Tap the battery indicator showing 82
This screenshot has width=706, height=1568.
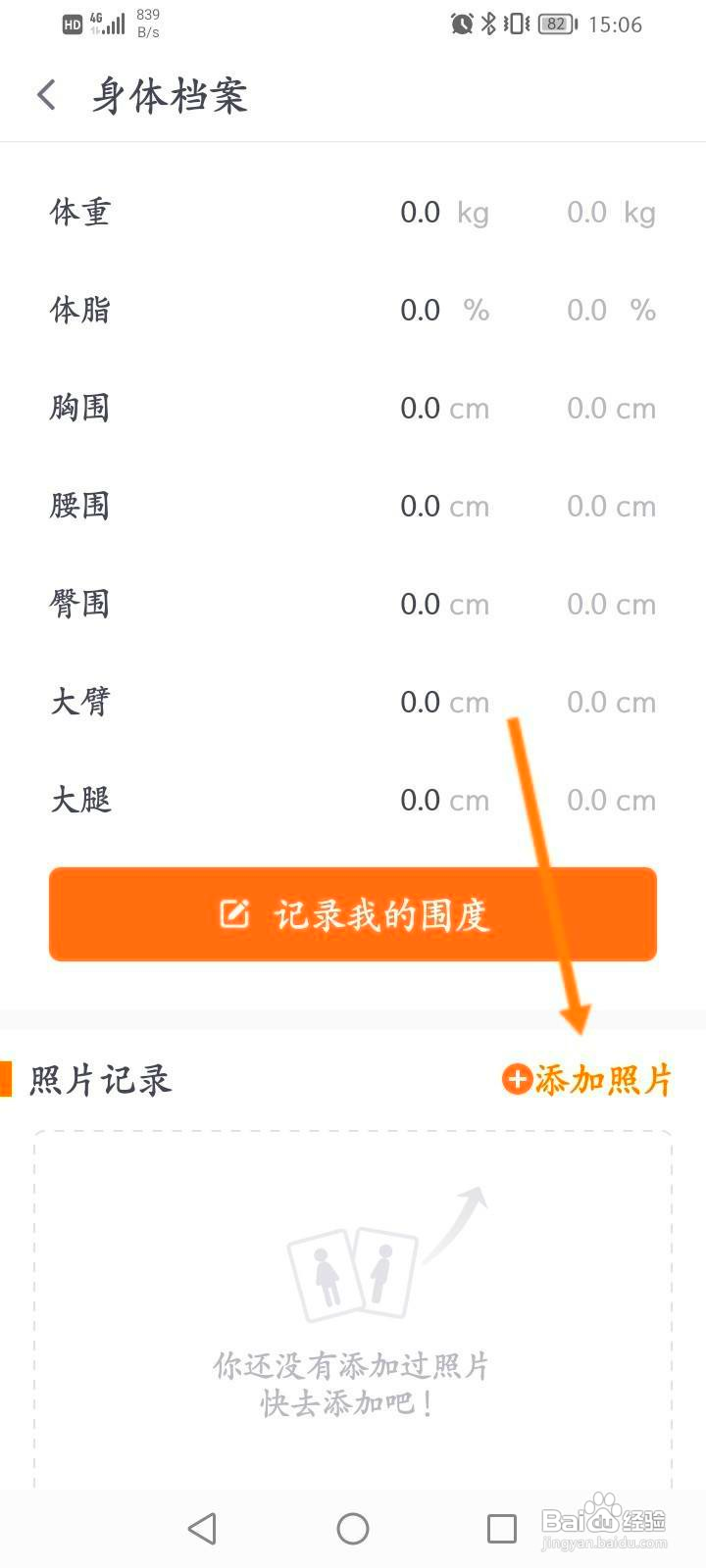[555, 24]
